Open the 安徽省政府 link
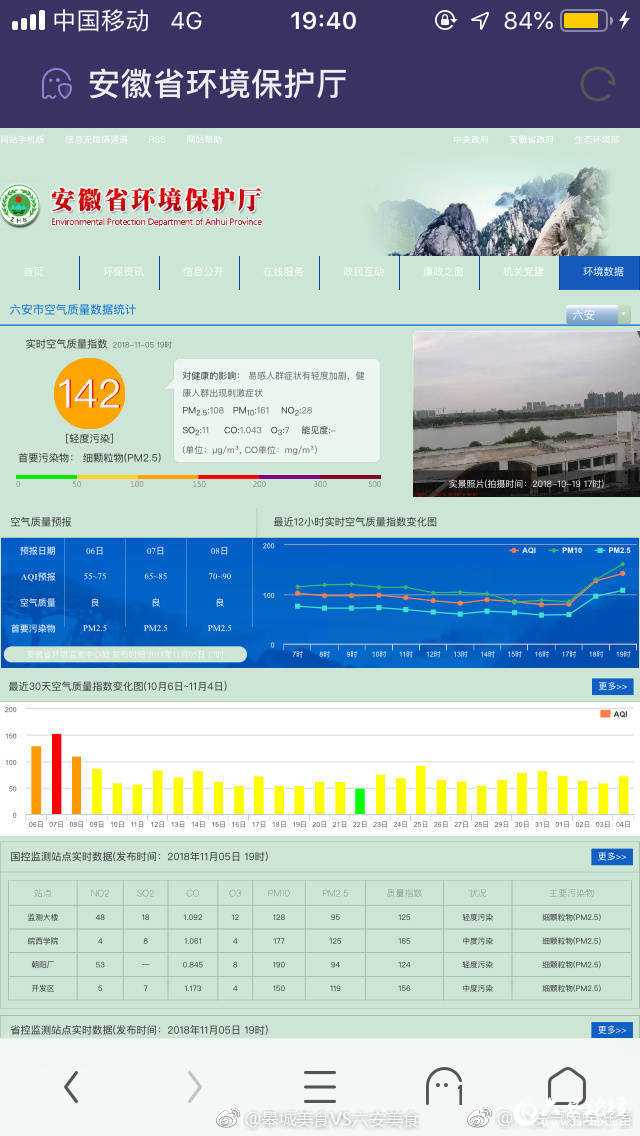The height and width of the screenshot is (1136, 640). 531,140
